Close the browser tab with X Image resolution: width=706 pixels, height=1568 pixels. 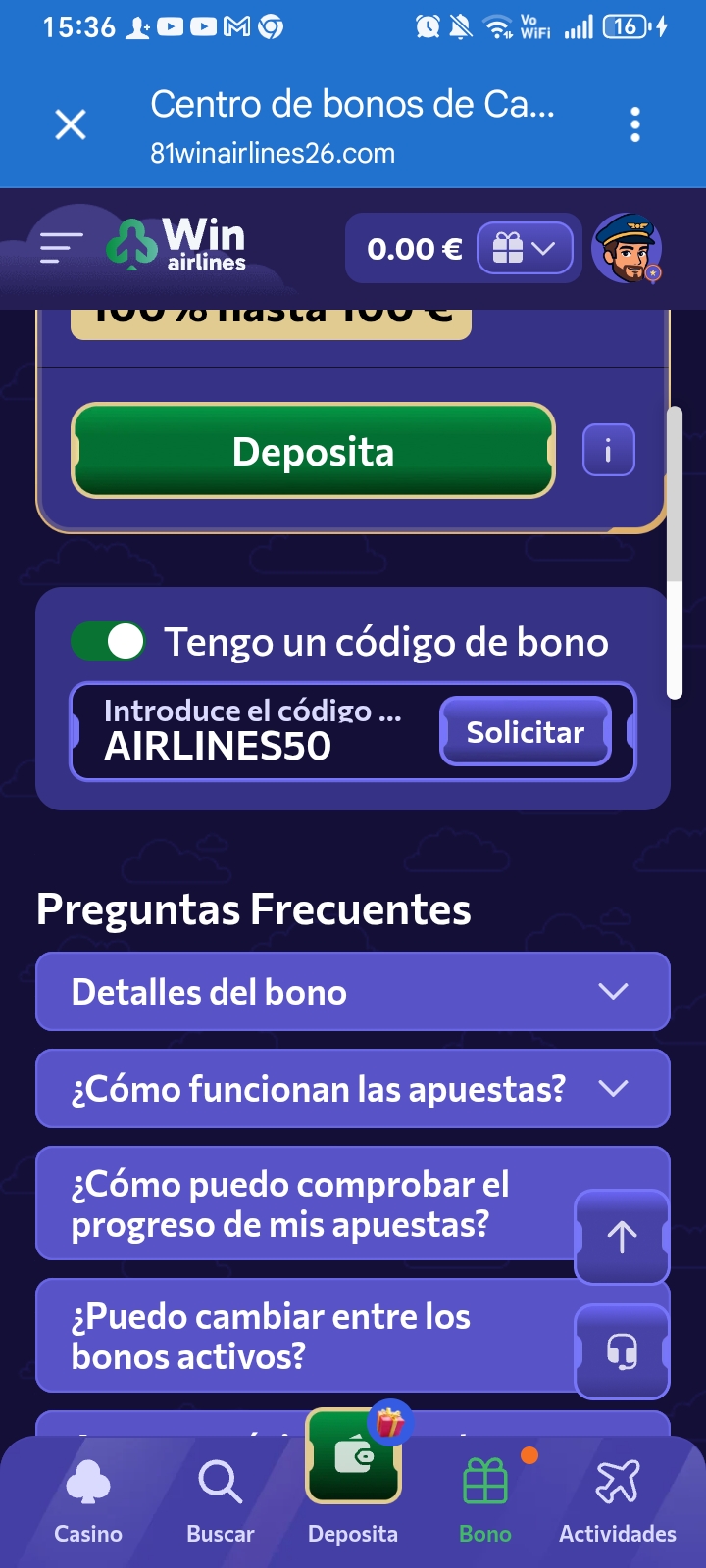[x=71, y=124]
